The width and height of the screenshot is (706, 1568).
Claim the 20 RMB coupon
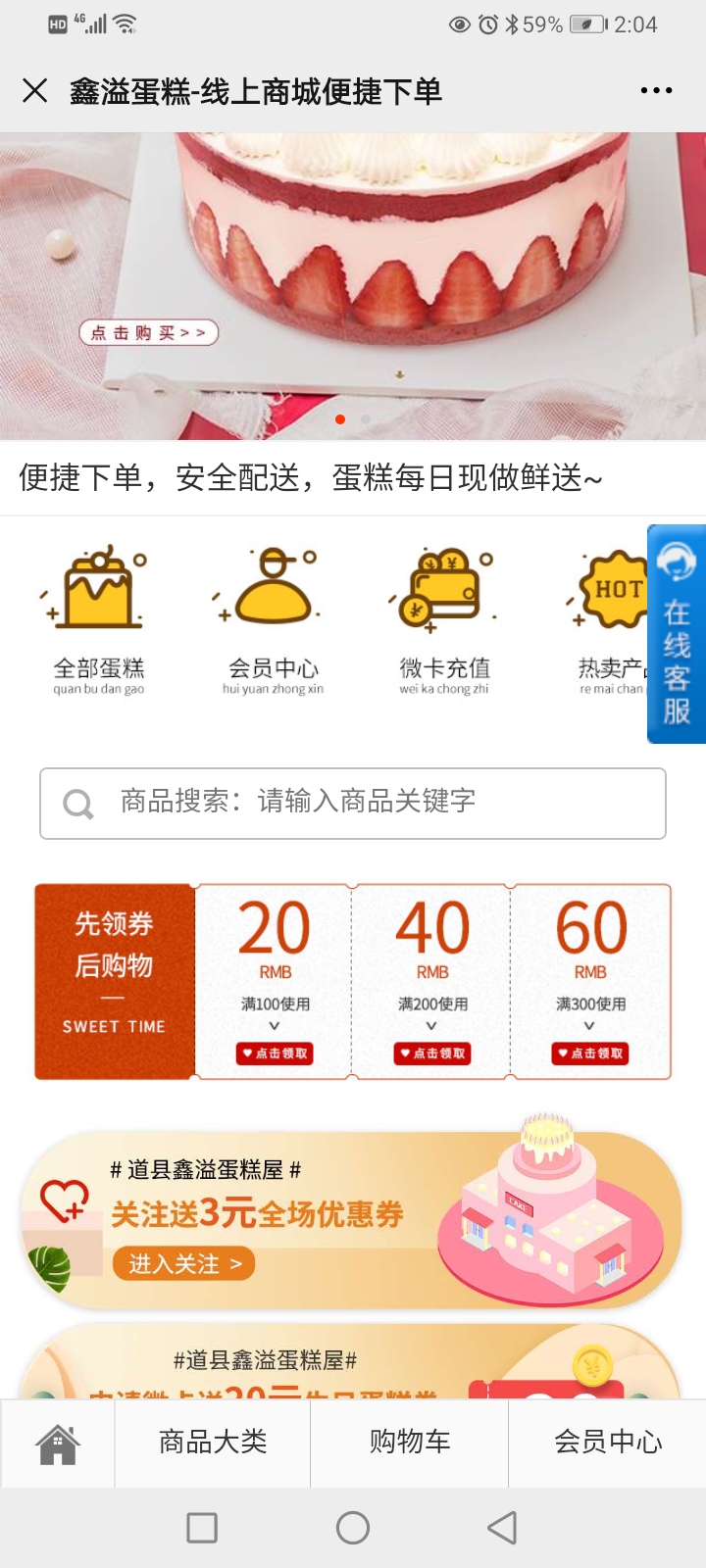click(275, 1053)
